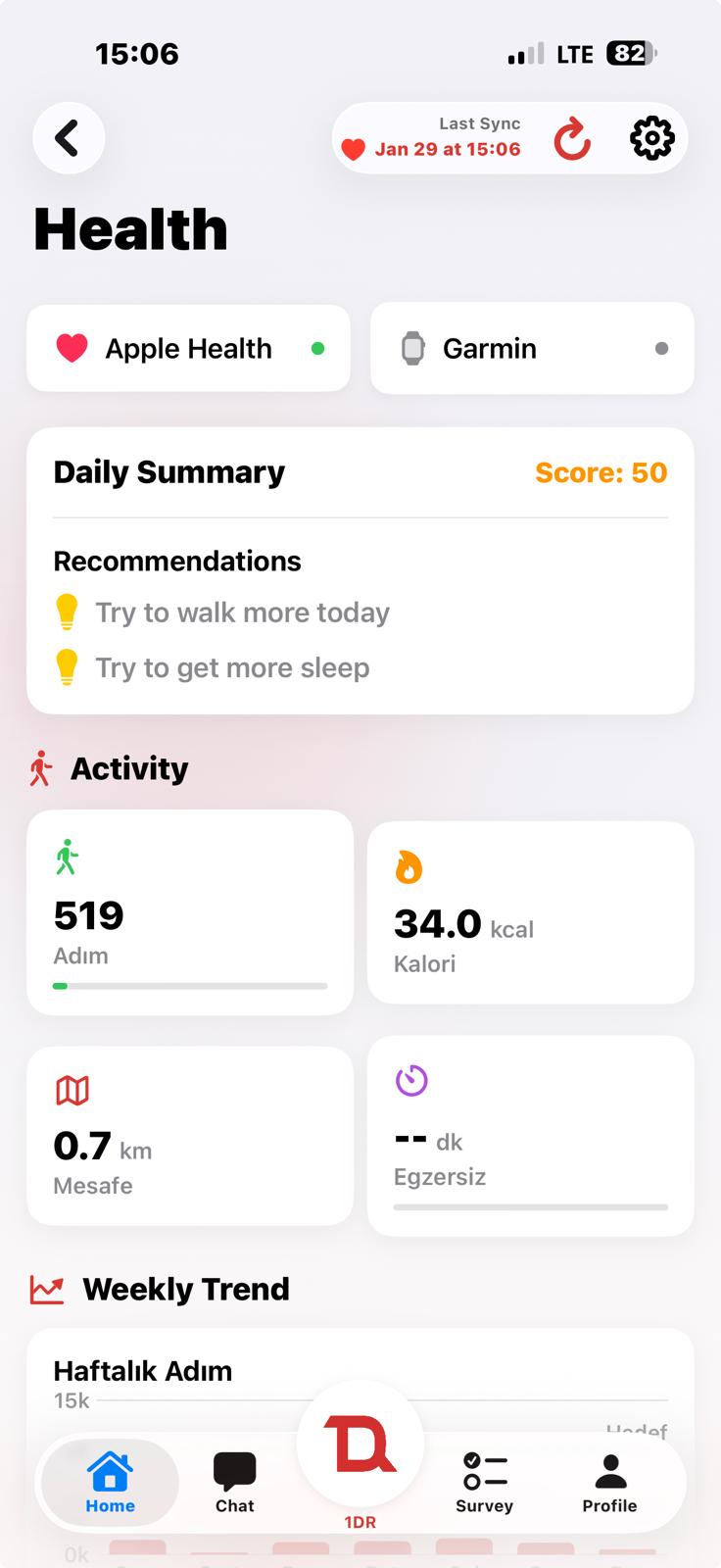Tap the back chevron at the top left
Viewport: 721px width, 1568px height.
(68, 138)
